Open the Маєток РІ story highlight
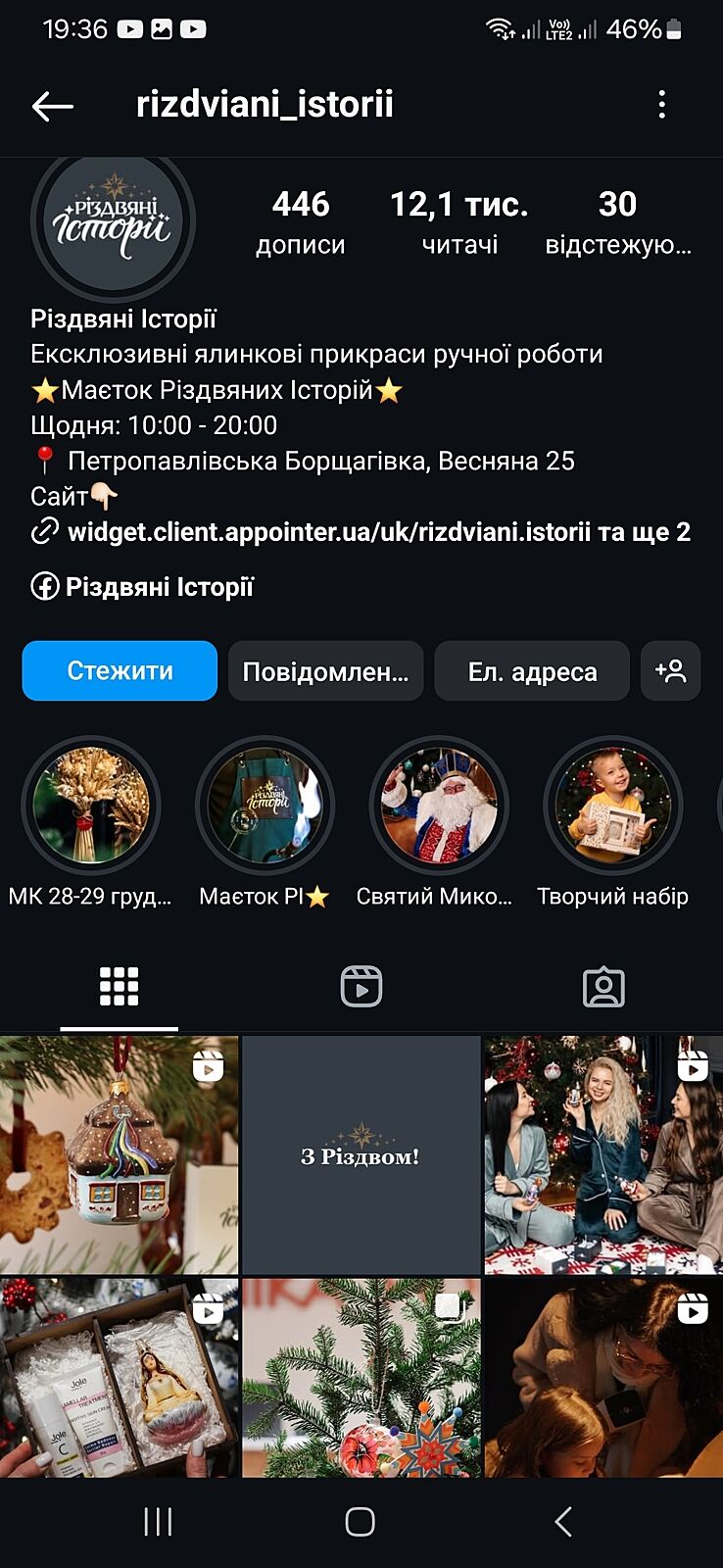The width and height of the screenshot is (723, 1568). (x=265, y=807)
